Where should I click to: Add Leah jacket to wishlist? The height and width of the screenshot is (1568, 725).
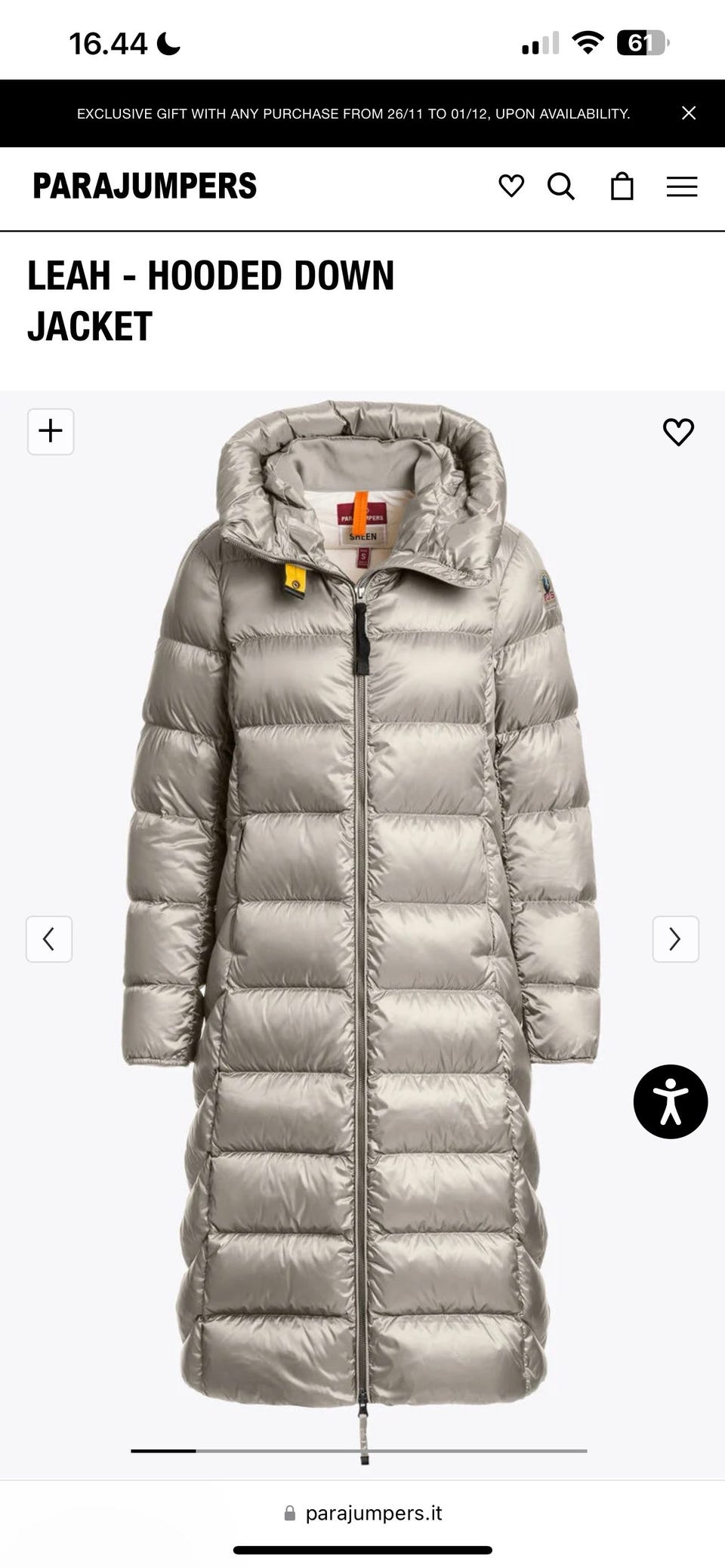677,432
